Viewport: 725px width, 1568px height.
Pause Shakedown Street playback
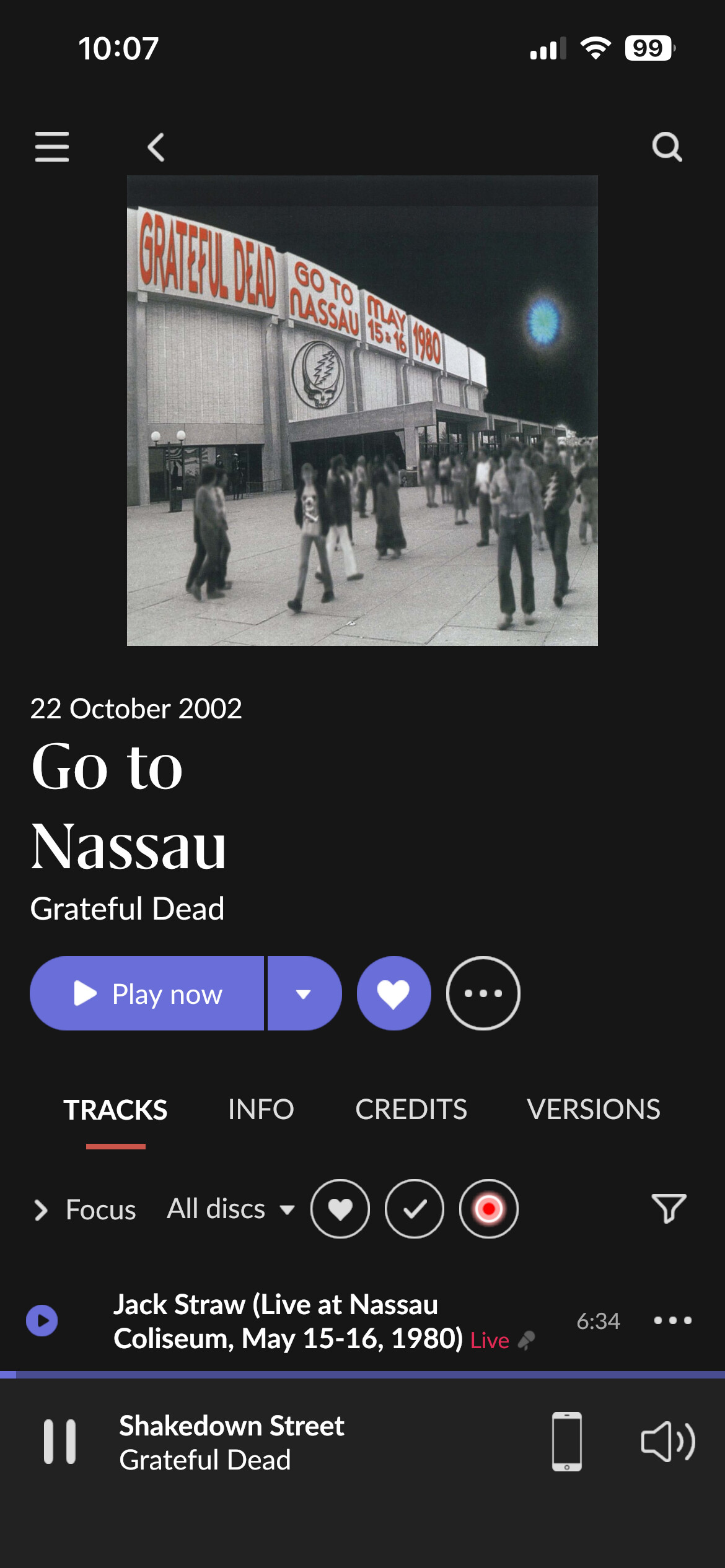[x=59, y=1442]
